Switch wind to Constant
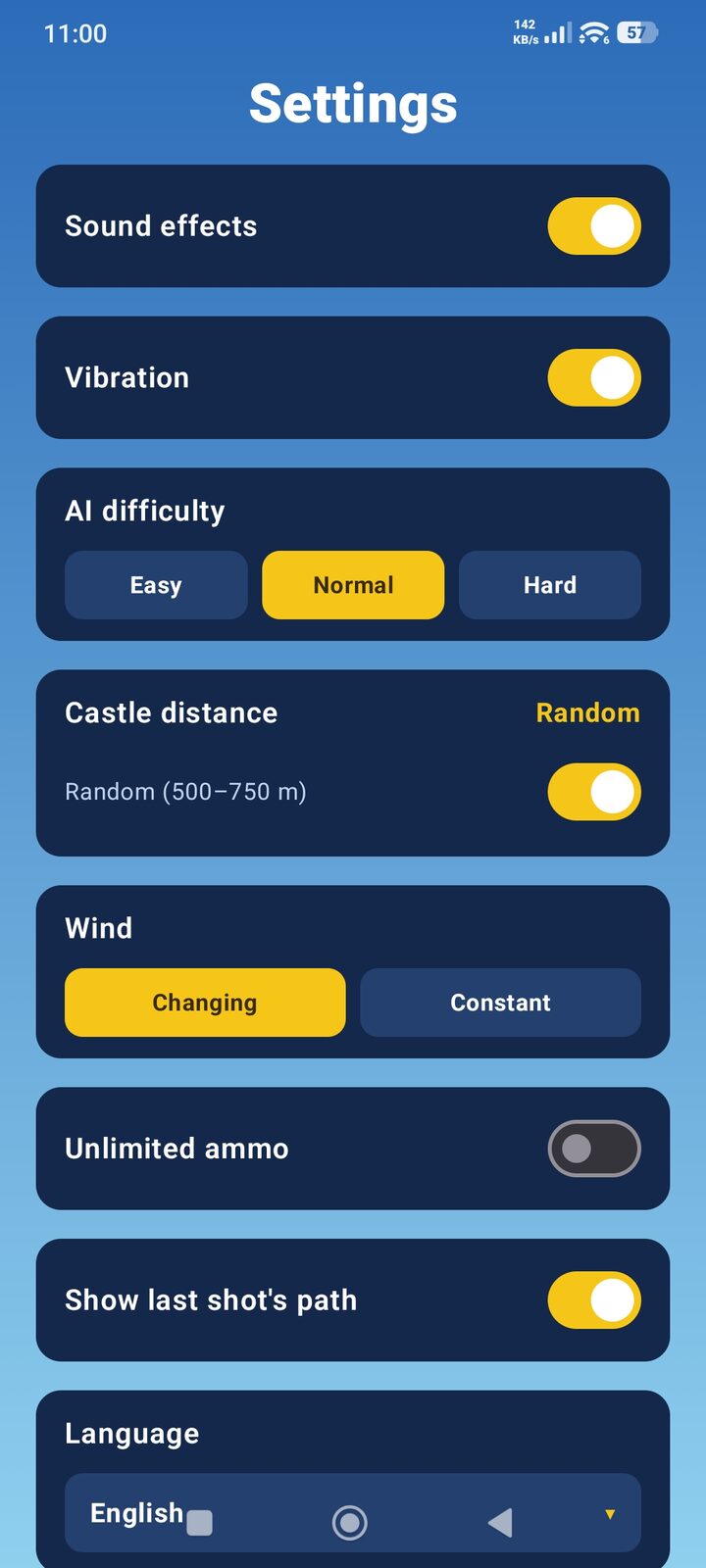This screenshot has width=706, height=1568. click(501, 1003)
